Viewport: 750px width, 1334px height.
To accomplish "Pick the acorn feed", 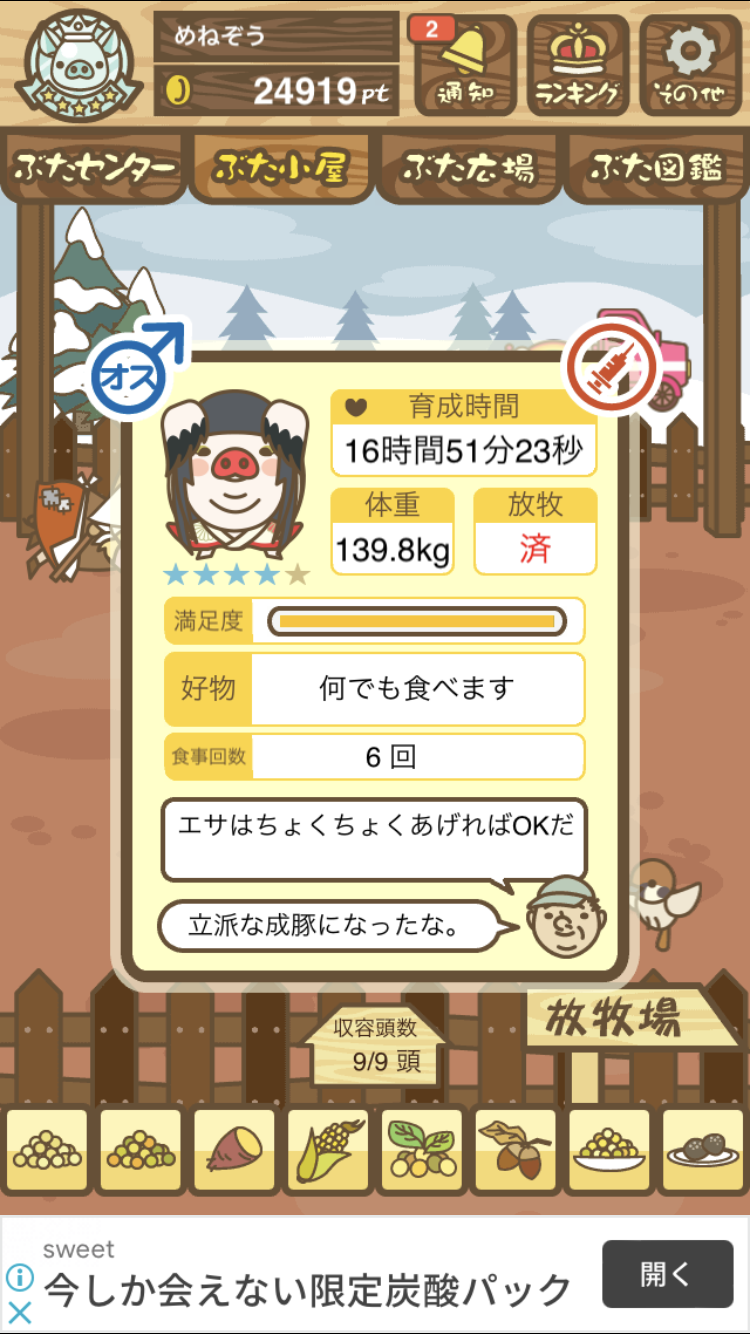I will coord(515,1152).
